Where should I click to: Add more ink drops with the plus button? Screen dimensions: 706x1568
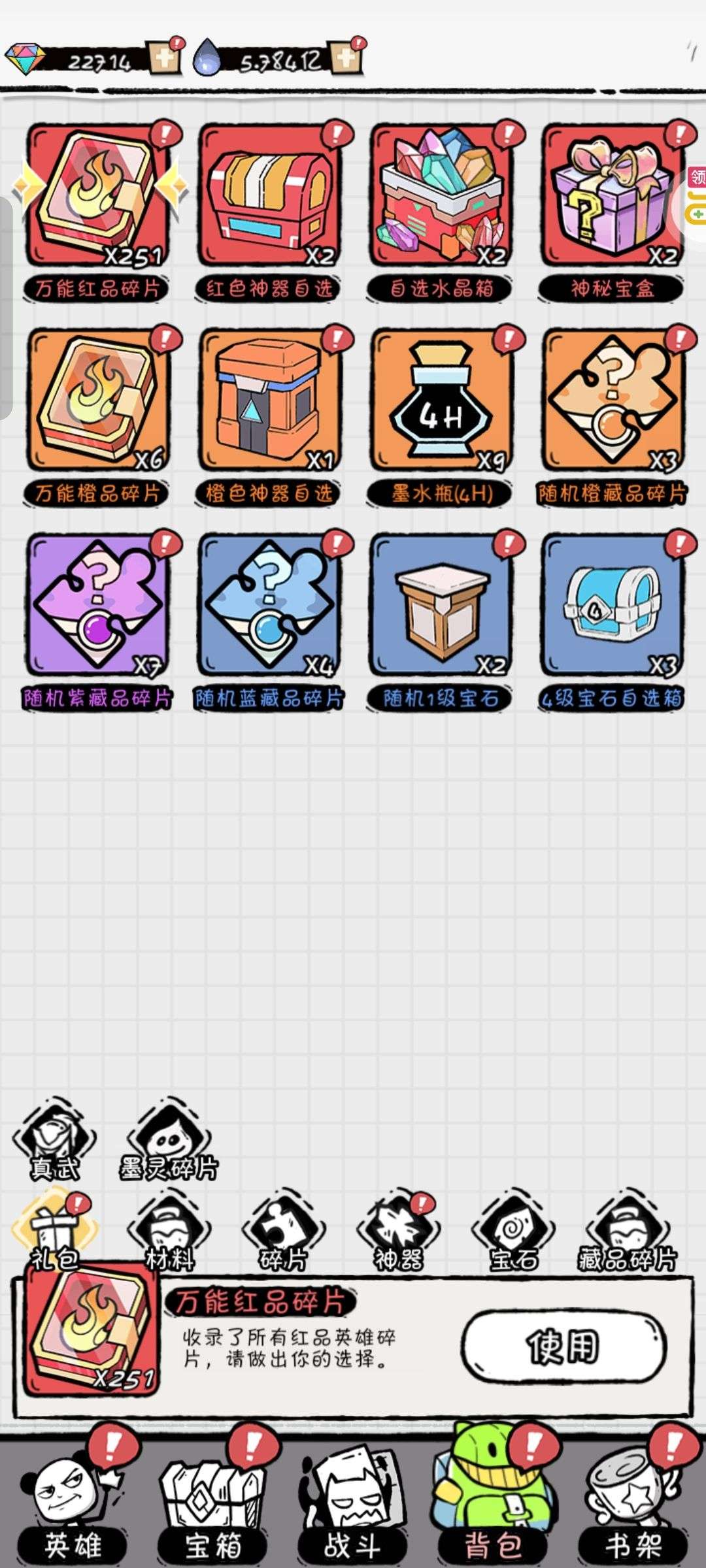[x=345, y=59]
